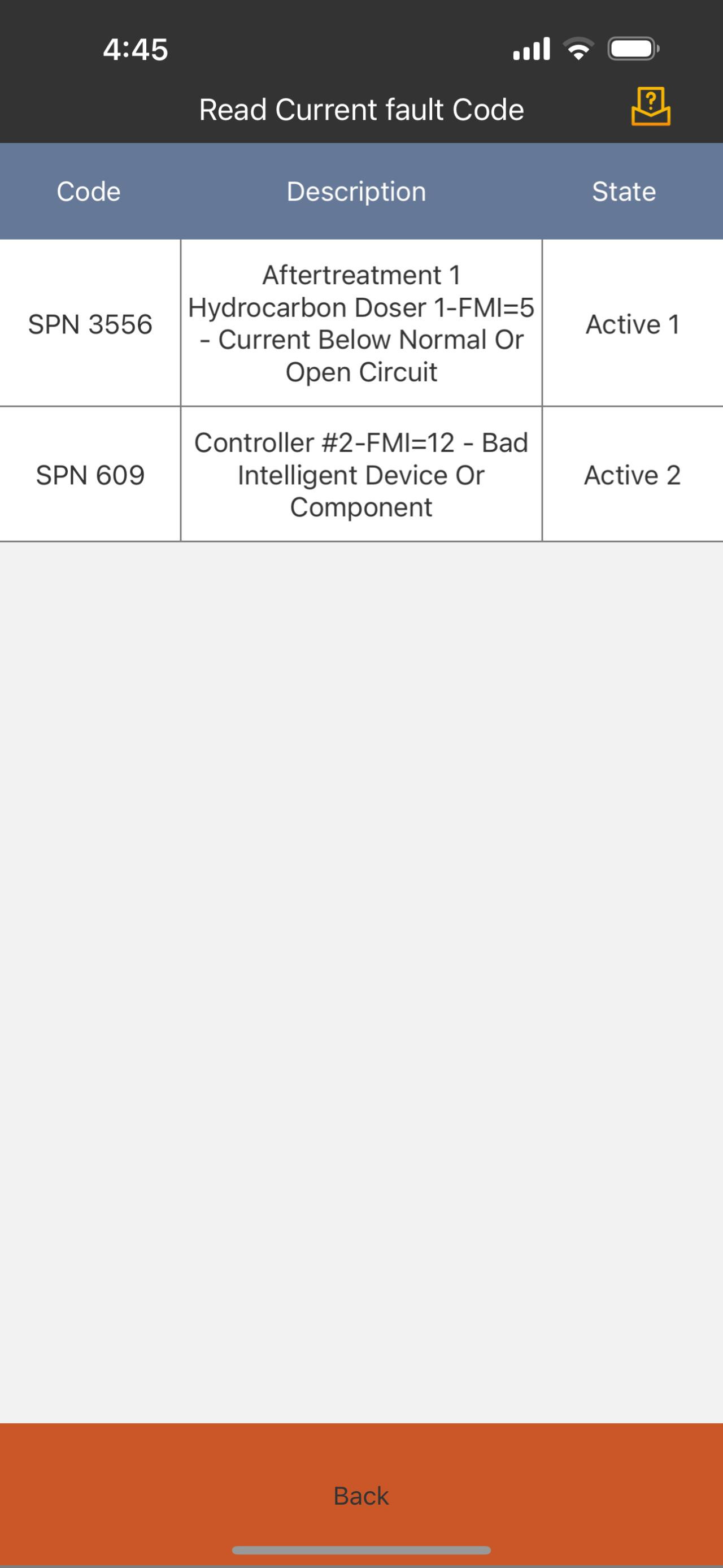Open the yellow help inbox icon
723x1568 pixels.
[651, 107]
